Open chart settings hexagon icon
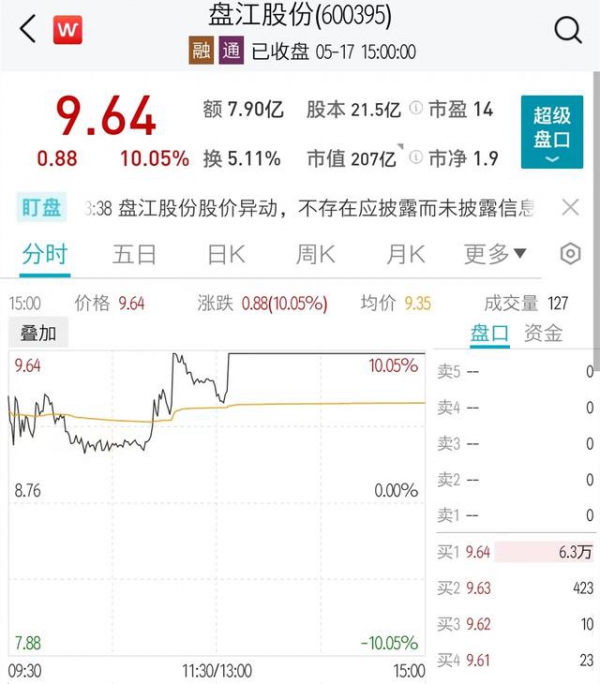 (x=570, y=254)
